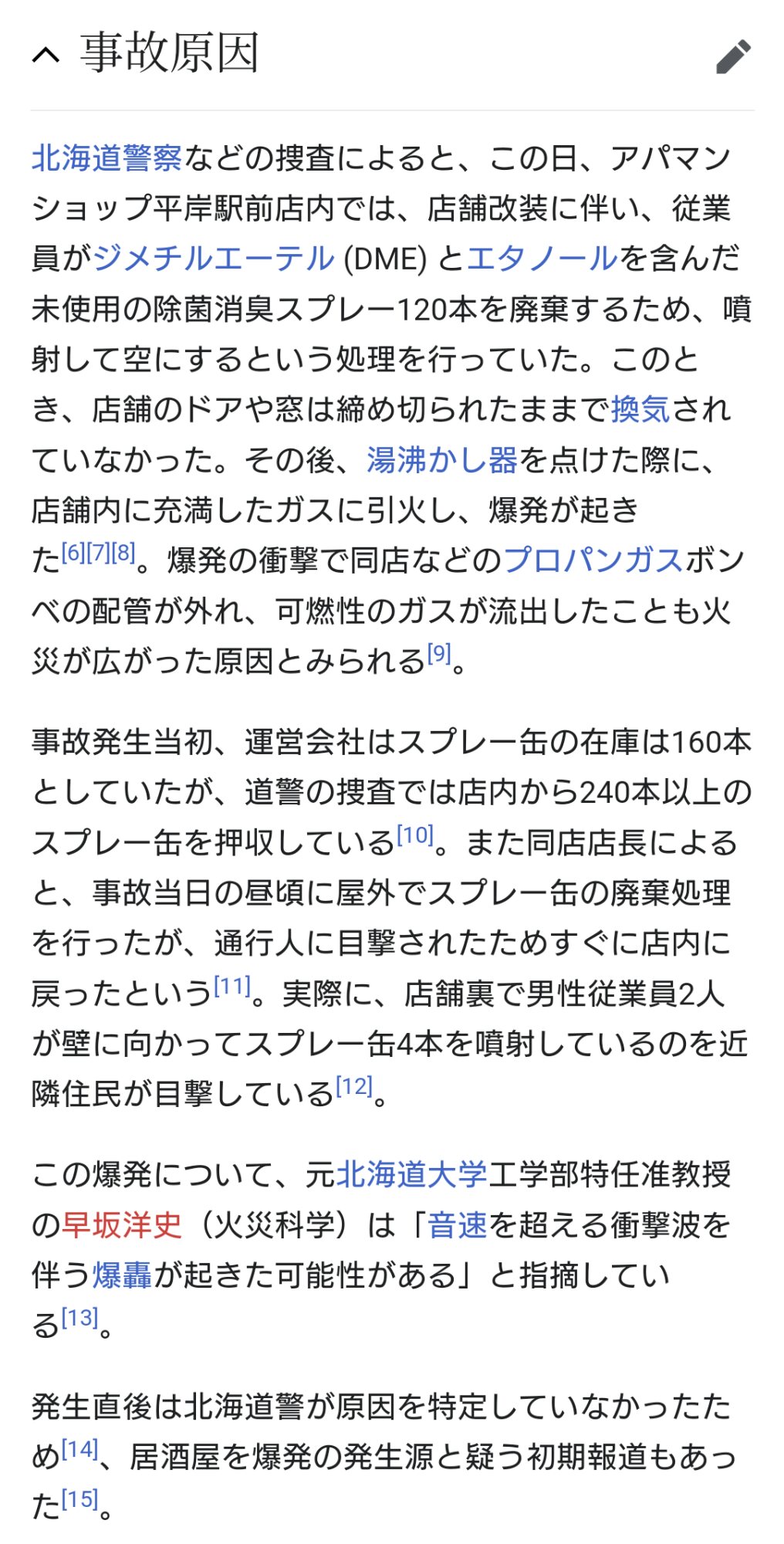This screenshot has width=784, height=1544.
Task: Show citation [15]
Action: 80,1499
